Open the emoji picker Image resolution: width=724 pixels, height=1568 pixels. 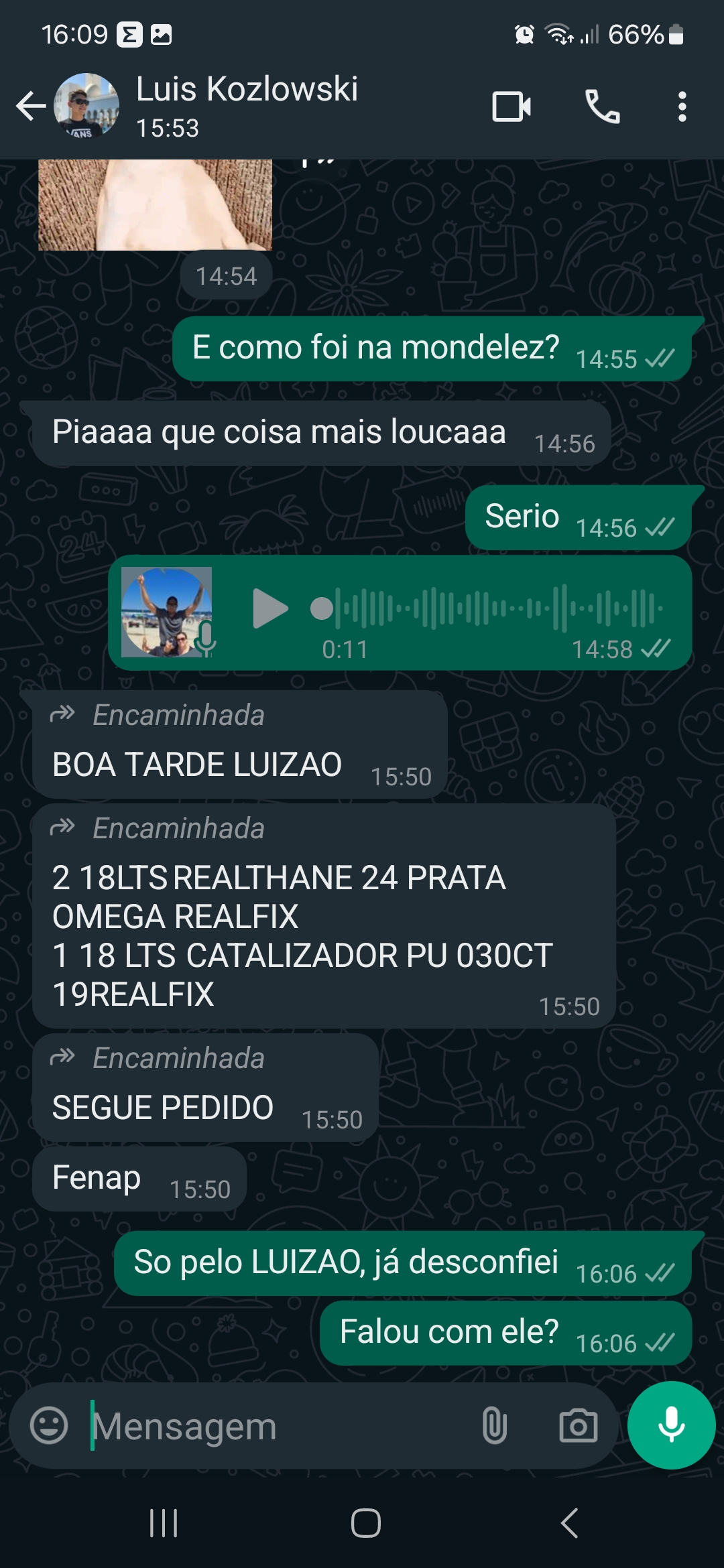pos(49,1425)
